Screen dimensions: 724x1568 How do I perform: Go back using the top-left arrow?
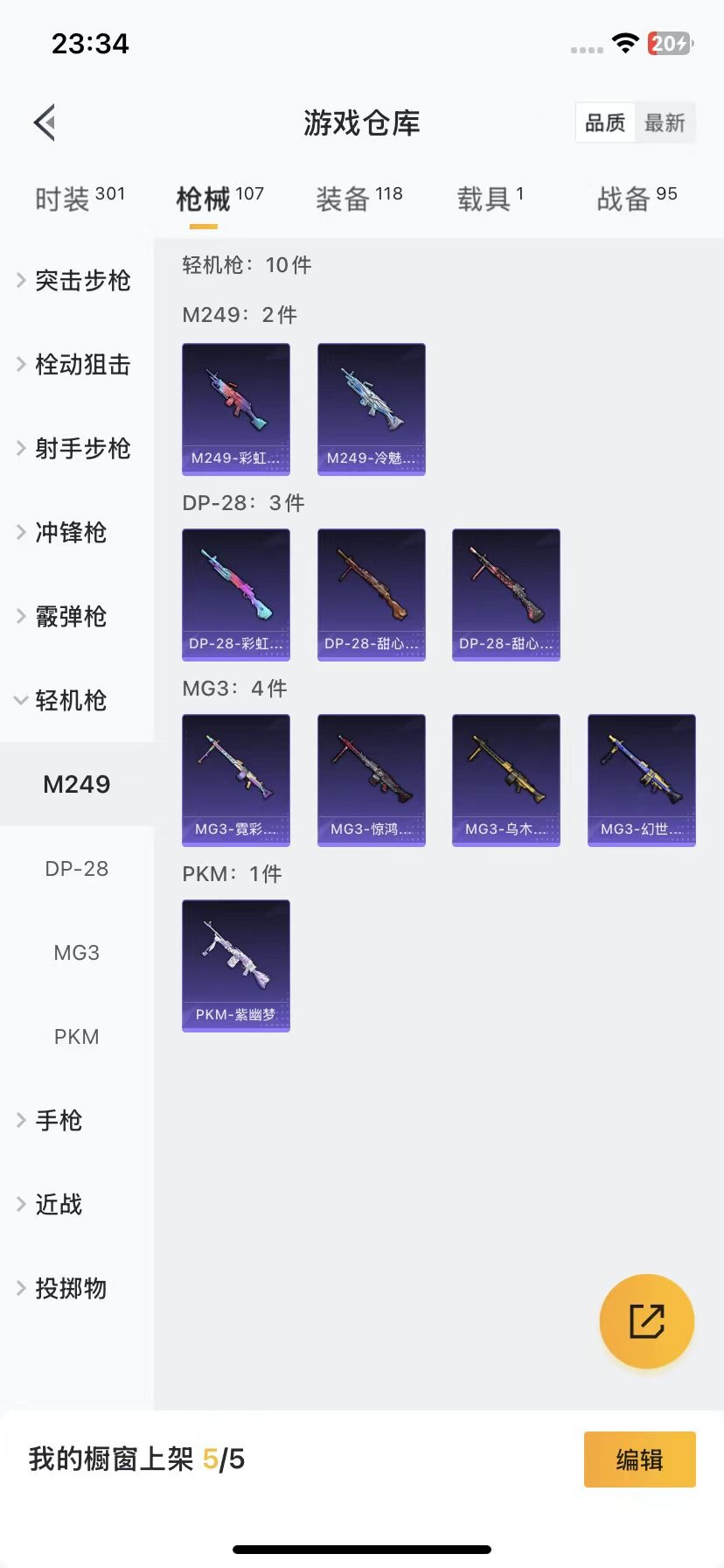[45, 122]
